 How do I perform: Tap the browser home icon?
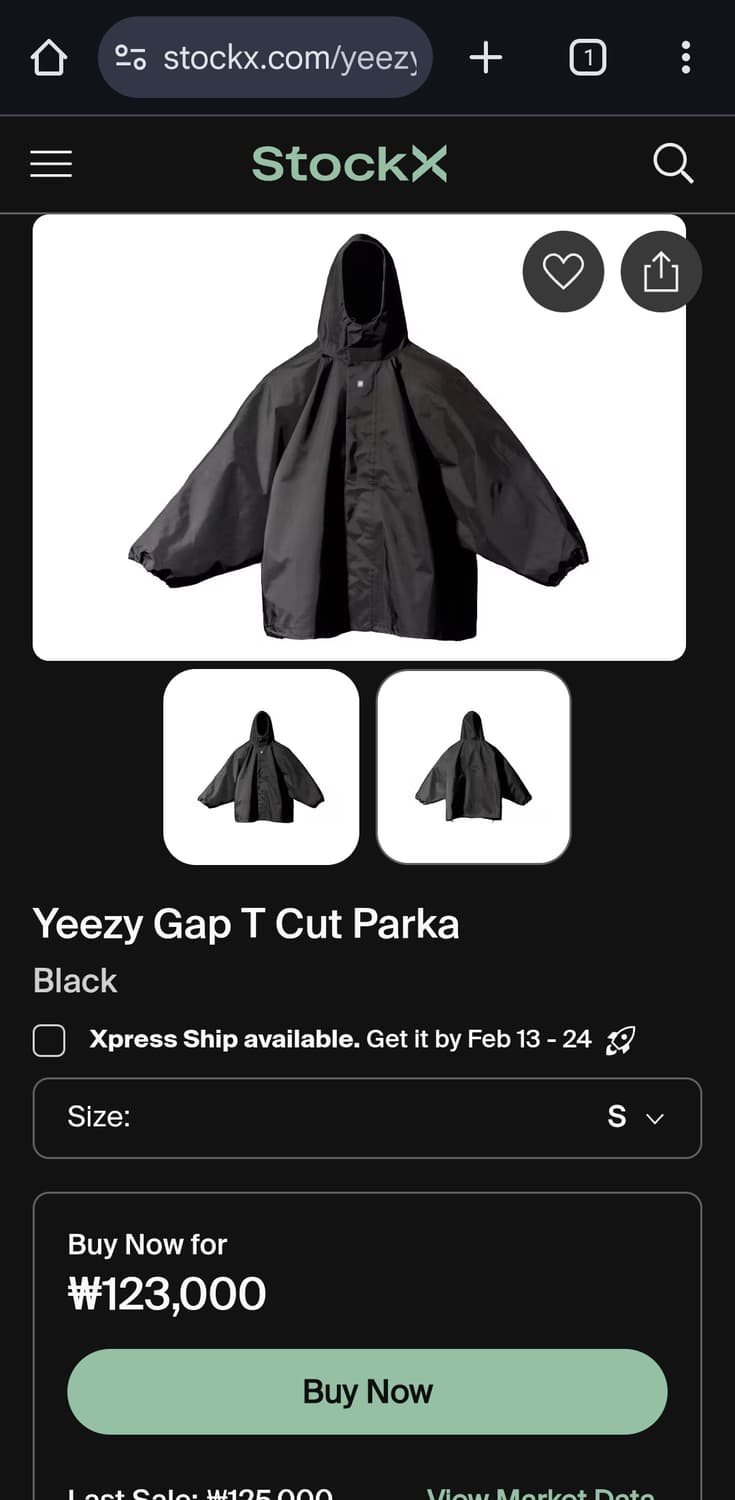pos(47,57)
